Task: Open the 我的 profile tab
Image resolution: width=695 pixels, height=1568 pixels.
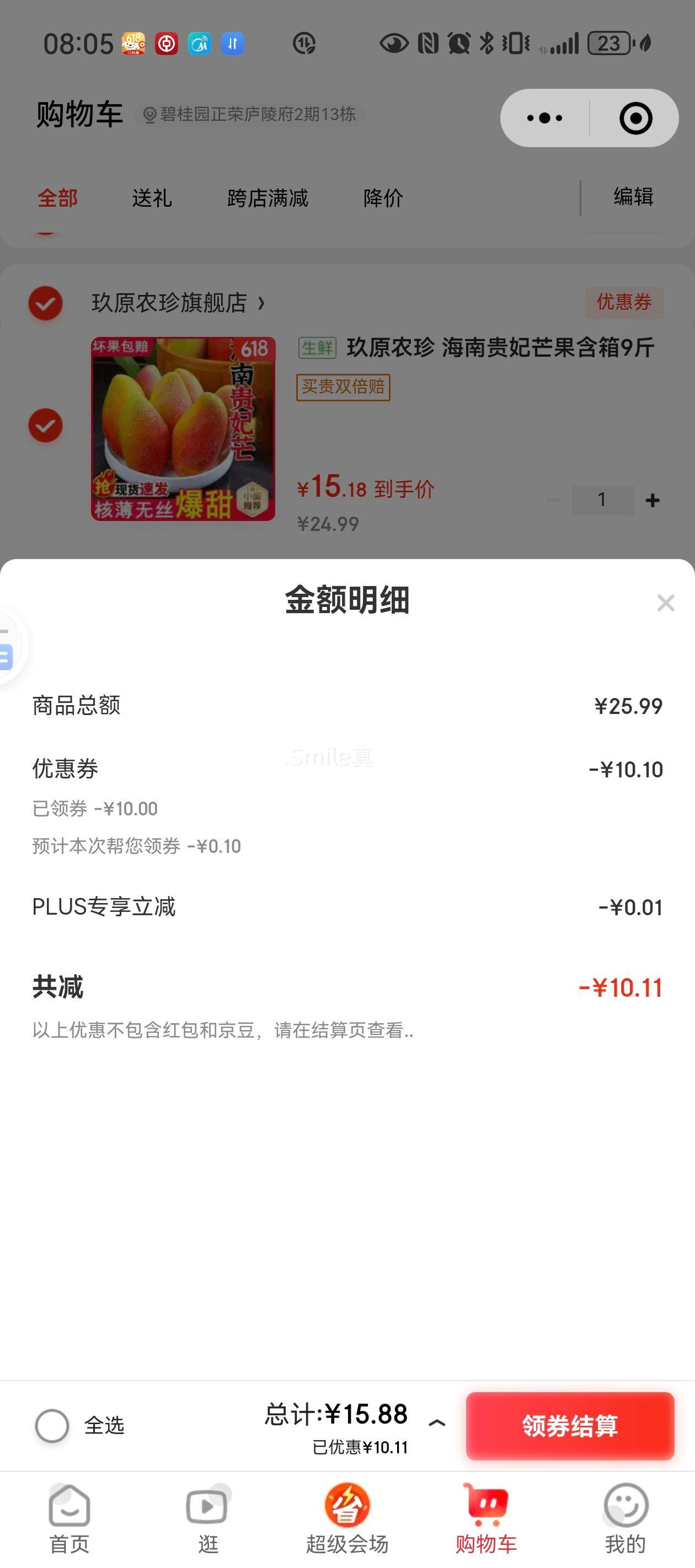Action: (625, 1518)
